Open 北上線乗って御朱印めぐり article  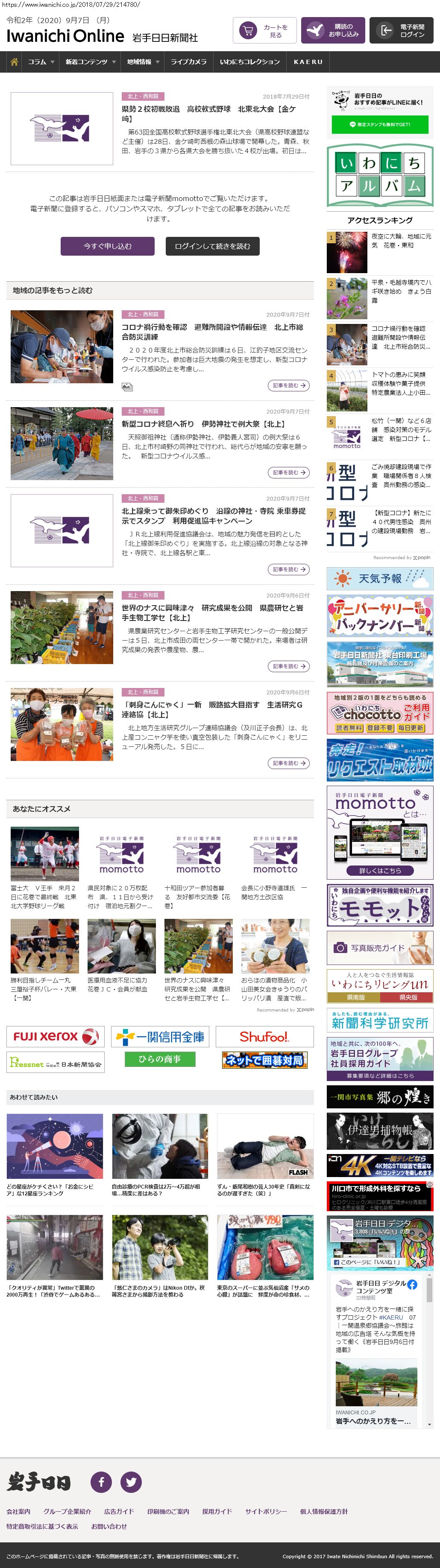(213, 516)
